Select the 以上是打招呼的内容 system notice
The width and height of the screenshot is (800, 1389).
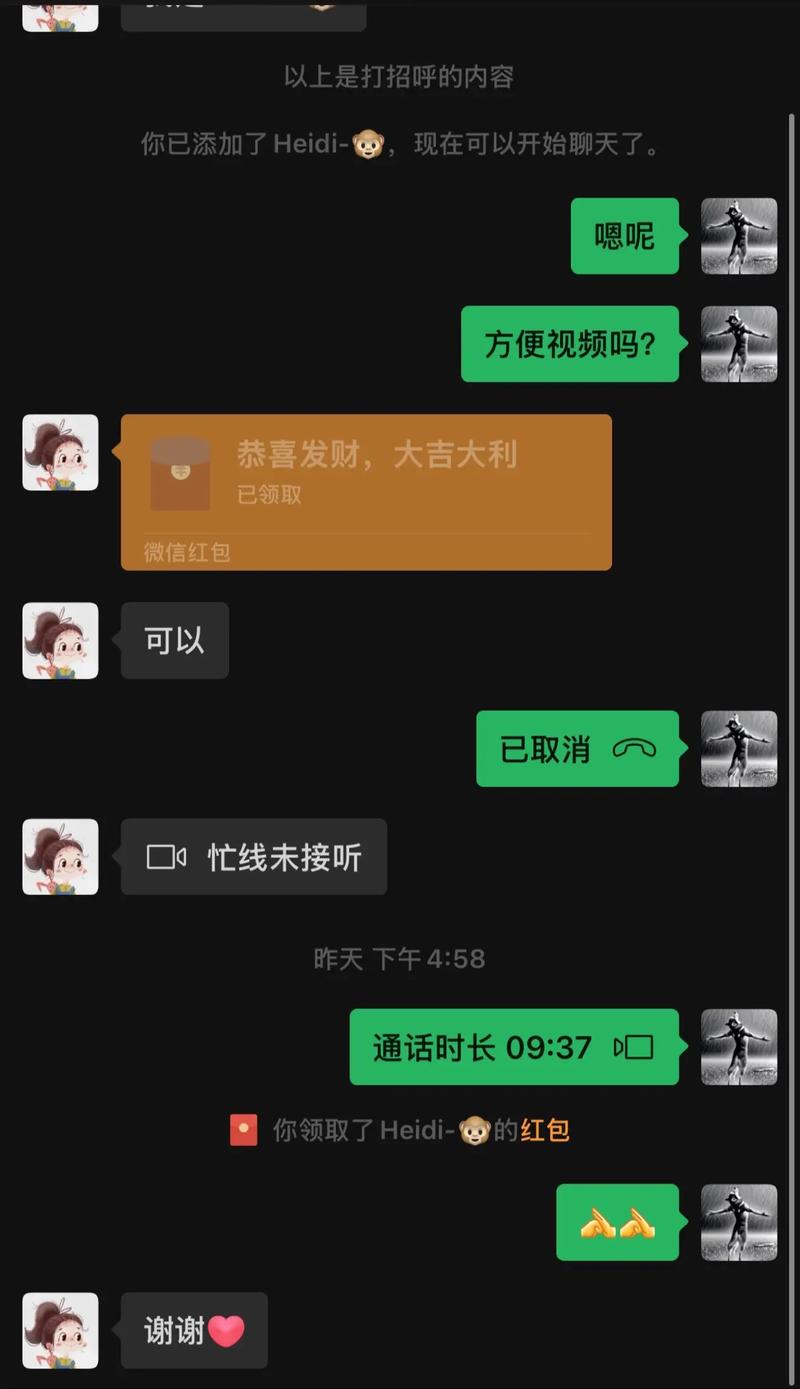coord(400,77)
